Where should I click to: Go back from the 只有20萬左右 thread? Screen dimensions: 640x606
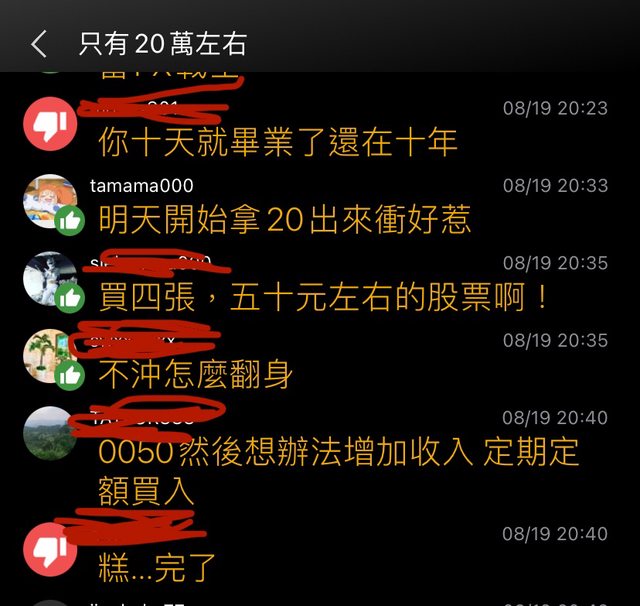(39, 44)
